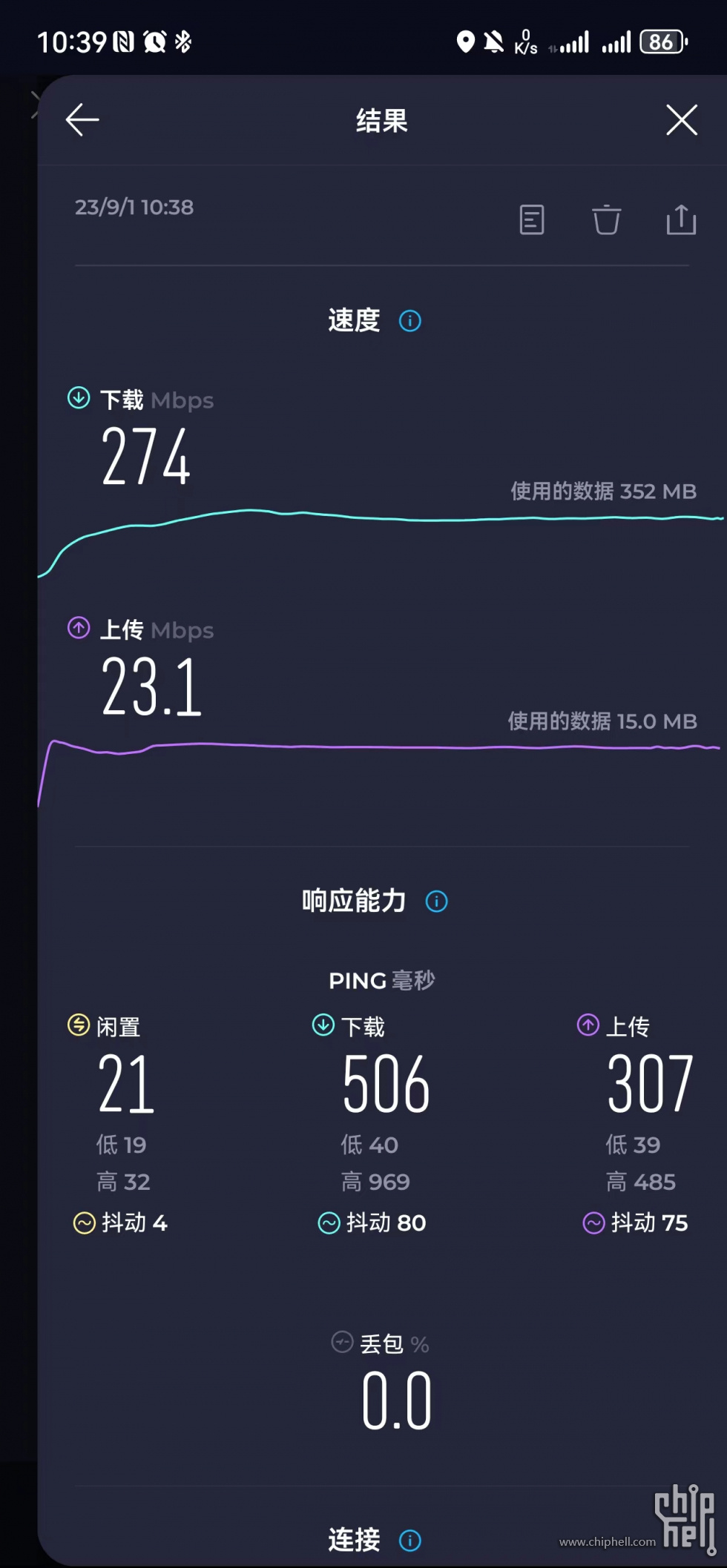Open the result notes icon
727x1568 pixels.
(531, 220)
